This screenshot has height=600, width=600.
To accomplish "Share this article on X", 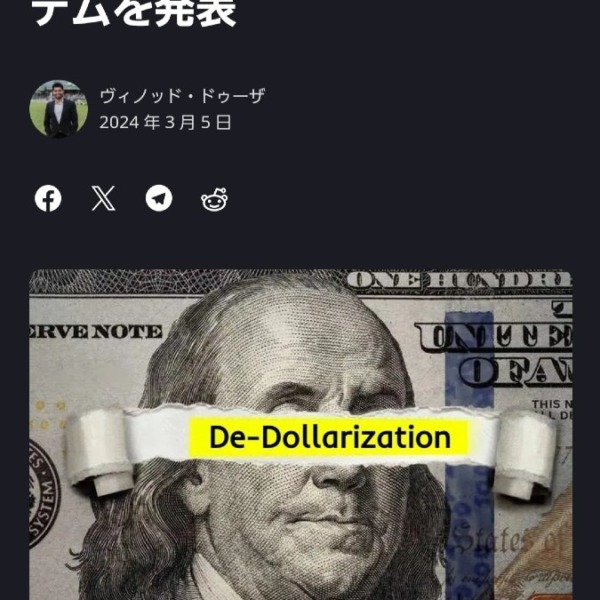I will point(103,198).
